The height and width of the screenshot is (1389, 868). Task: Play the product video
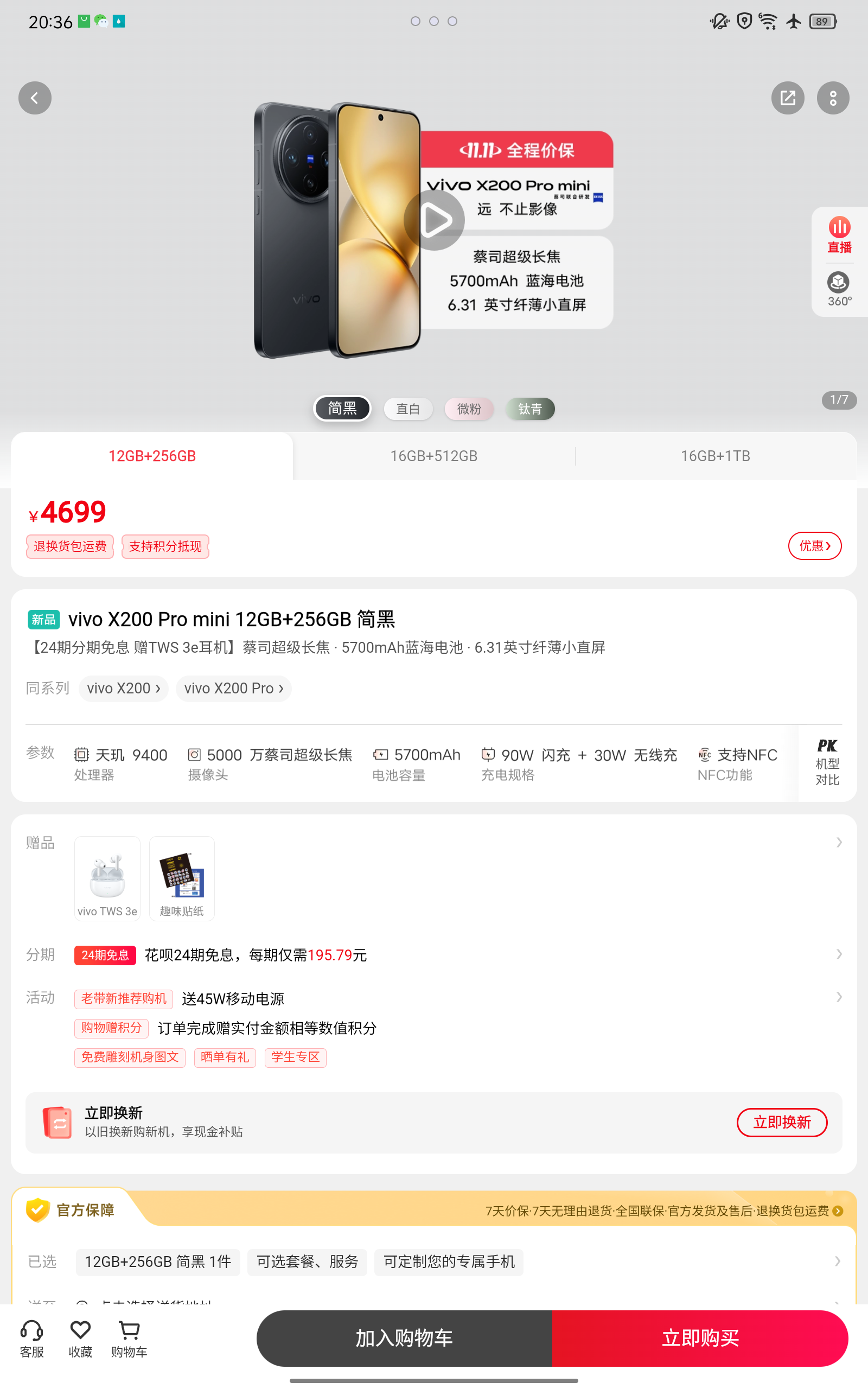pos(434,220)
